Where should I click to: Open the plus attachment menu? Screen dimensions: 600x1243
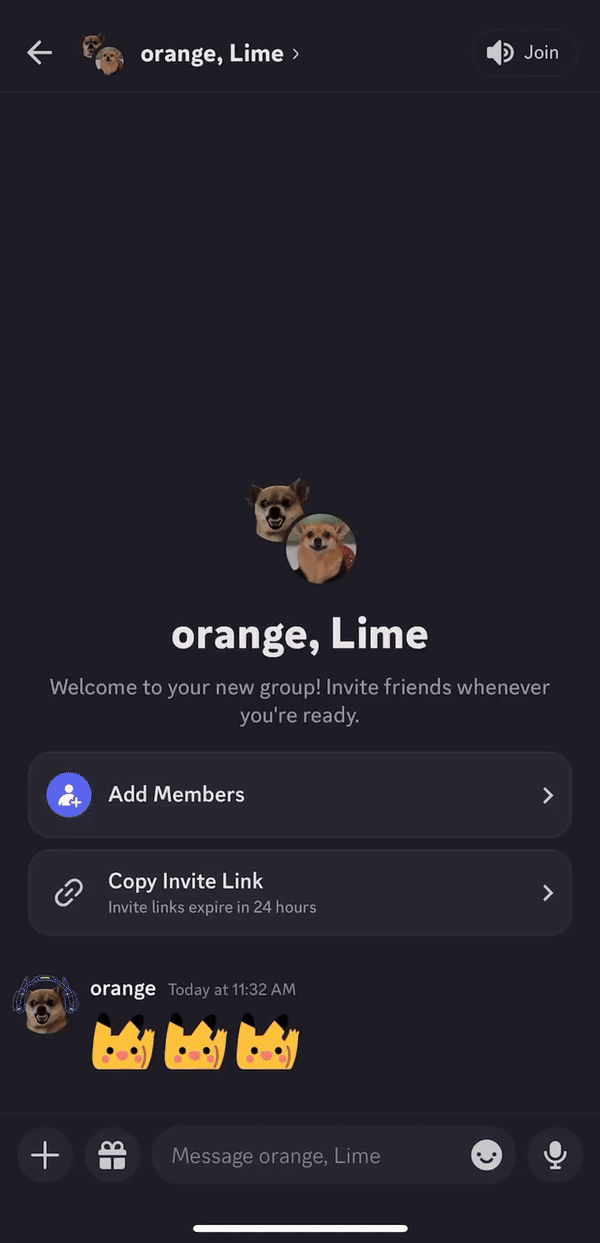[45, 1156]
